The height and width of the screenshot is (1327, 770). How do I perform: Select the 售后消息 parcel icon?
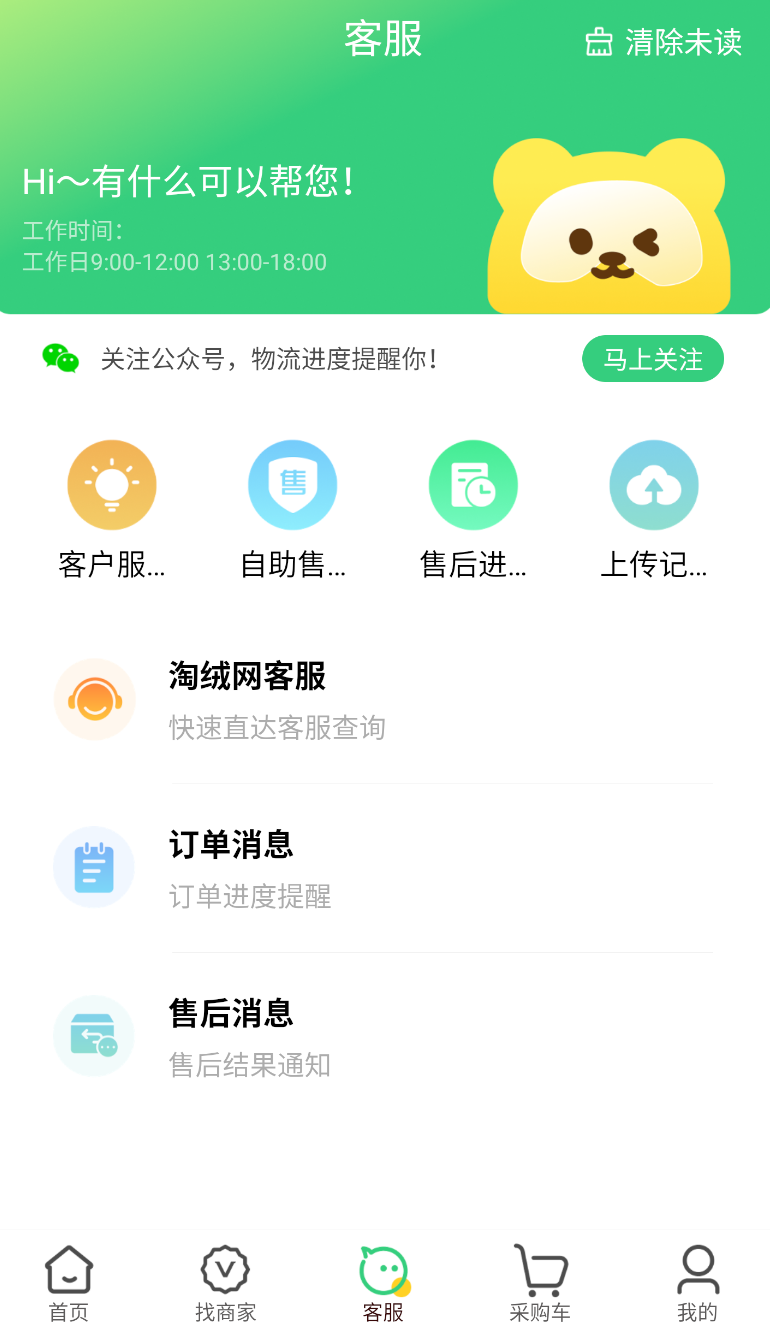(x=94, y=1035)
